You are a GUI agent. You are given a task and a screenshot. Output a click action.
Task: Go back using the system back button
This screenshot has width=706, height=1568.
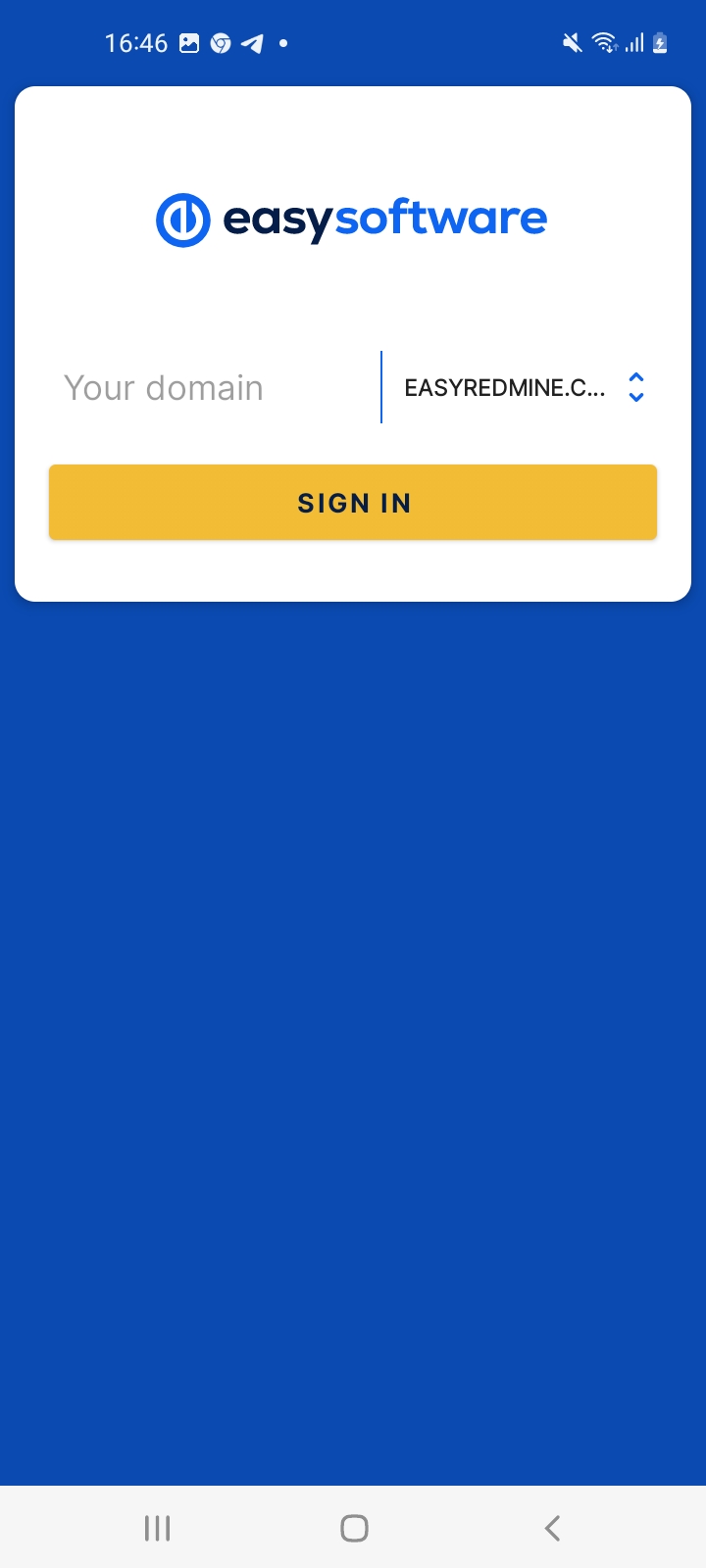552,1528
